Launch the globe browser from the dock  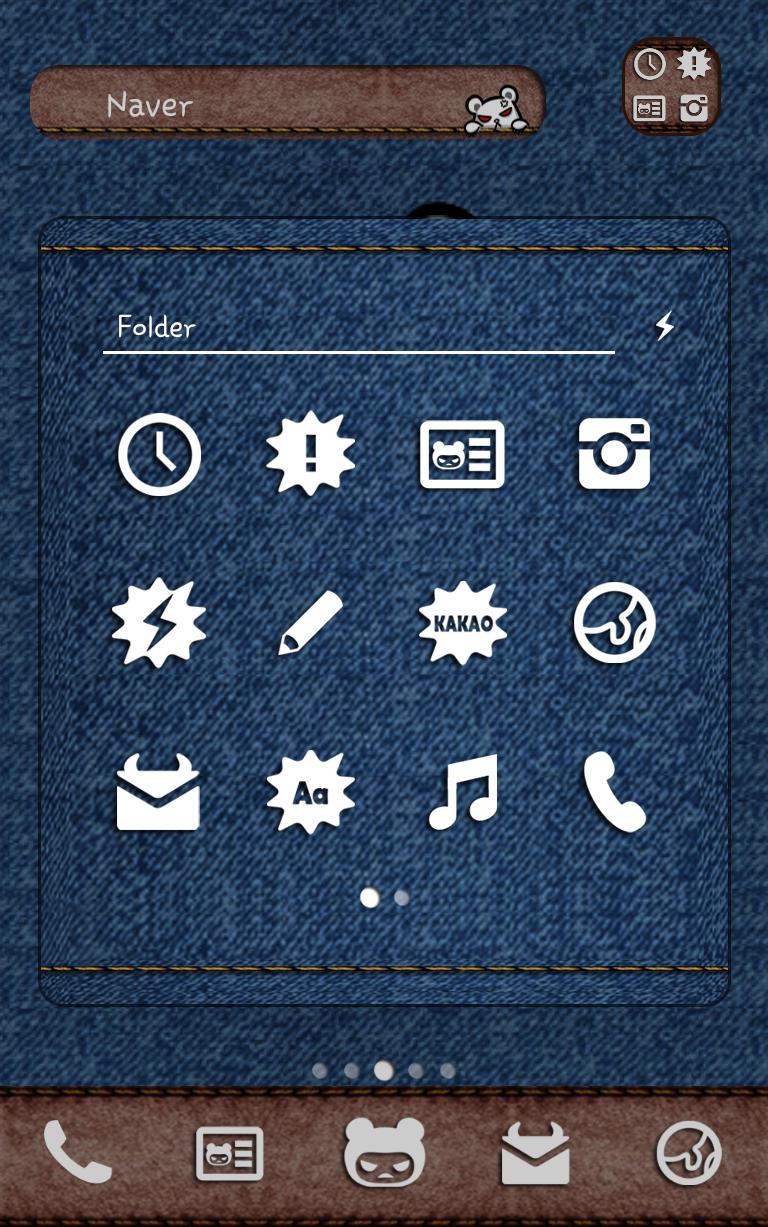(689, 1153)
